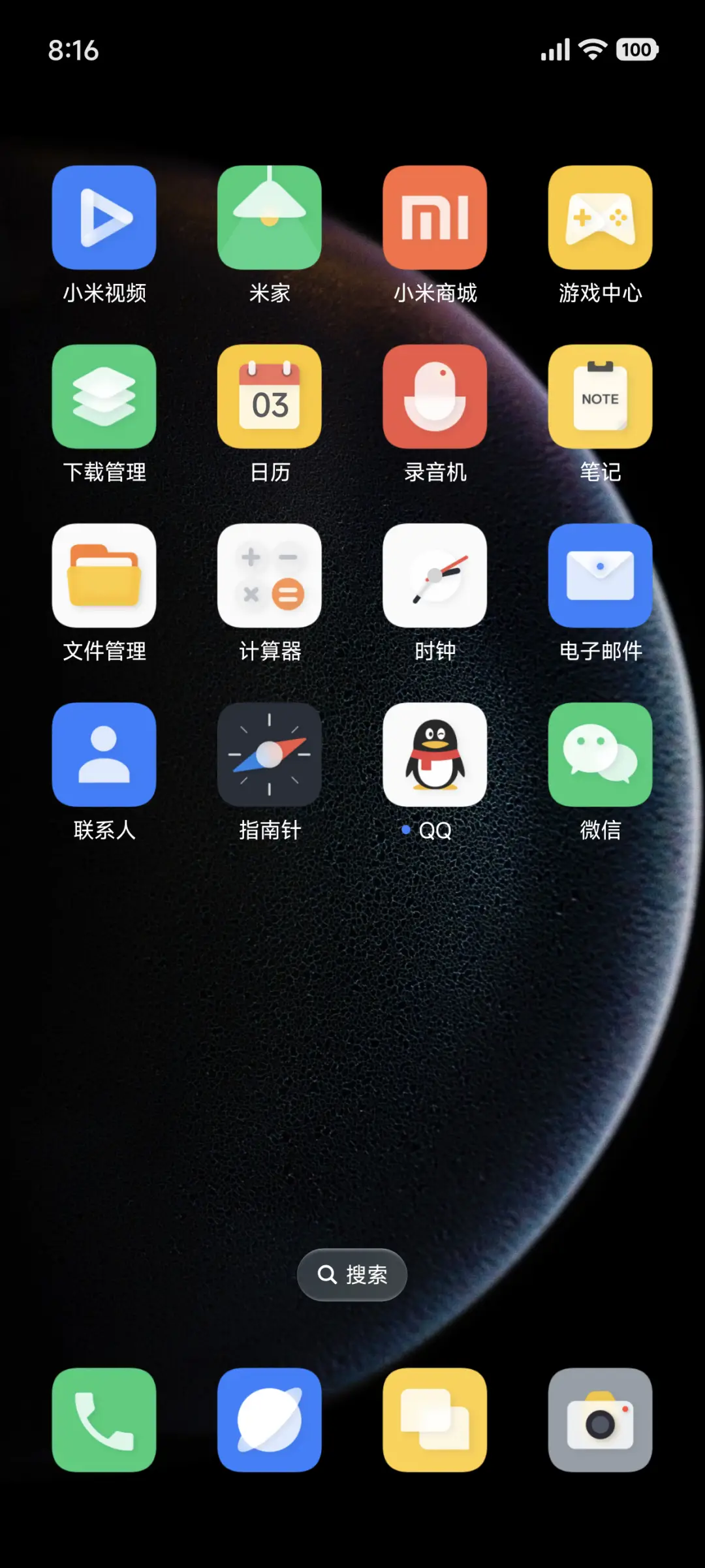705x1568 pixels.
Task: Launch the 指南针 compass app
Action: click(270, 755)
